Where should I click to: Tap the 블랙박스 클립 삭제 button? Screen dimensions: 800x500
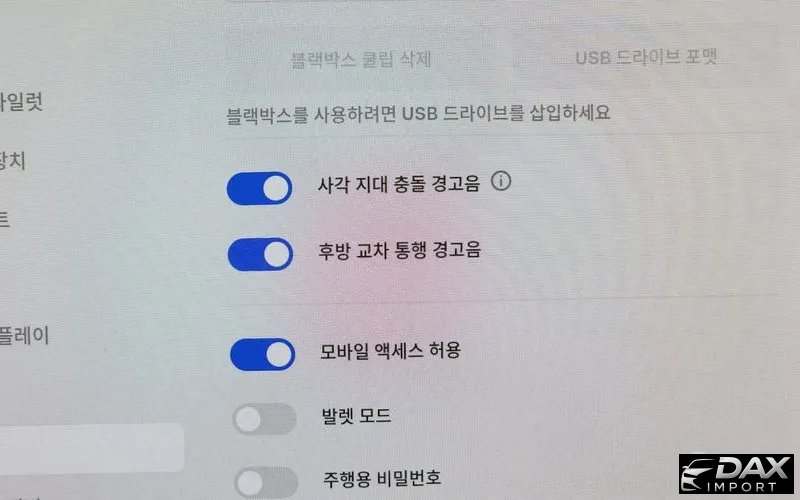click(x=361, y=60)
